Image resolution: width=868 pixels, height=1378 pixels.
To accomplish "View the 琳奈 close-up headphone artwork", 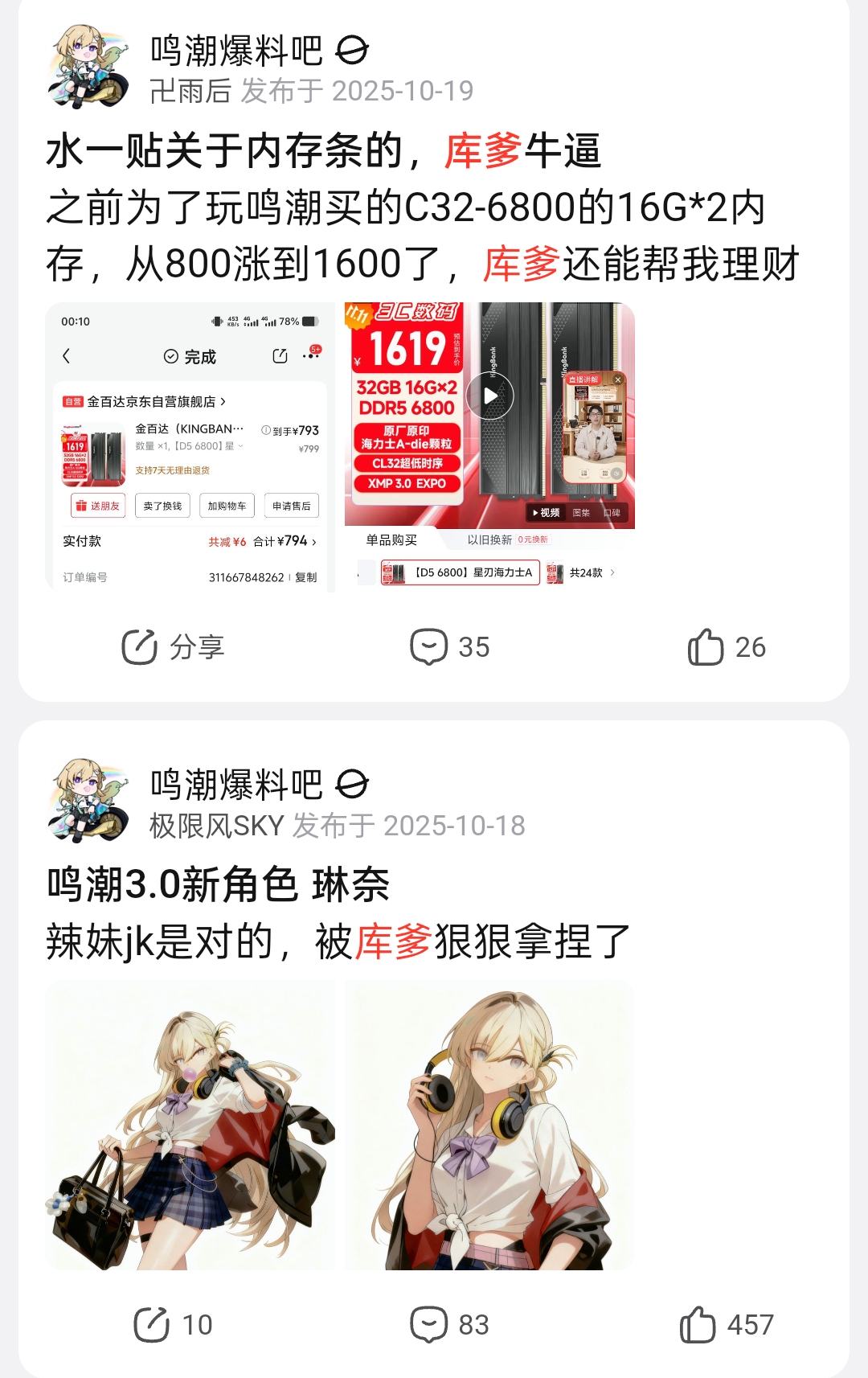I will 489,1126.
